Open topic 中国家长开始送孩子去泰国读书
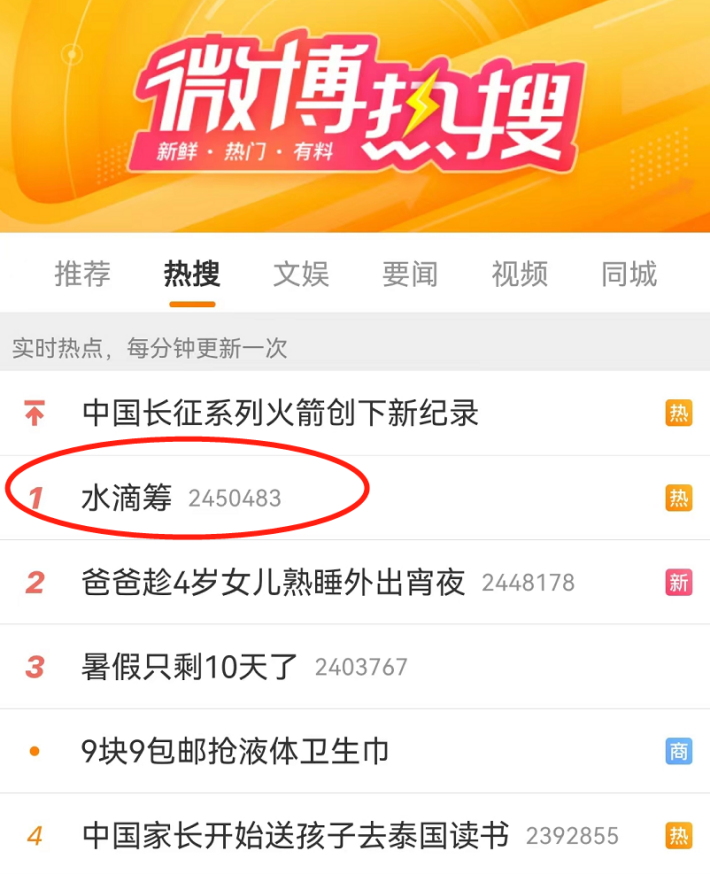The image size is (710, 874). 295,835
